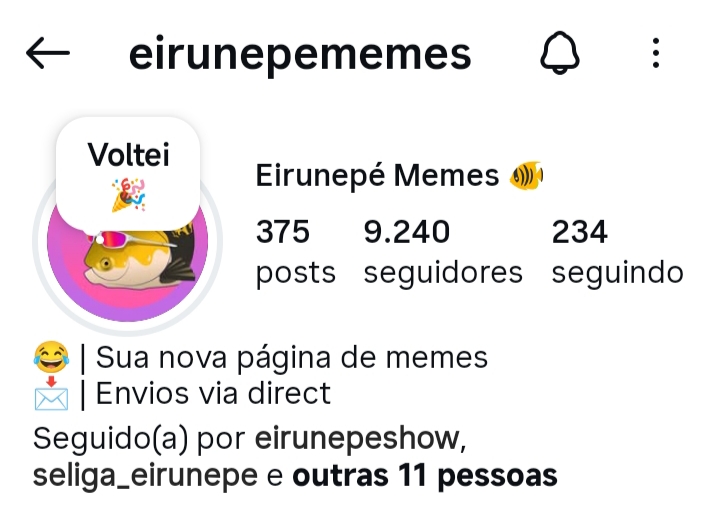Go back using the arrow icon
Screen dimensions: 719x511
tap(47, 54)
